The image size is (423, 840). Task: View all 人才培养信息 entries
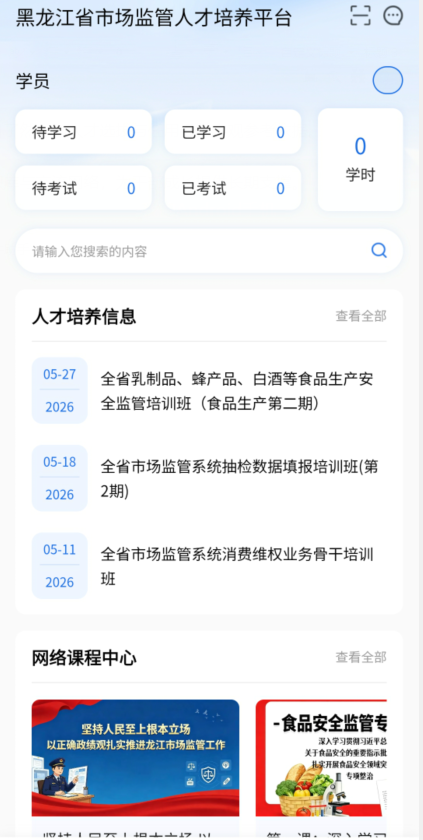click(x=361, y=316)
